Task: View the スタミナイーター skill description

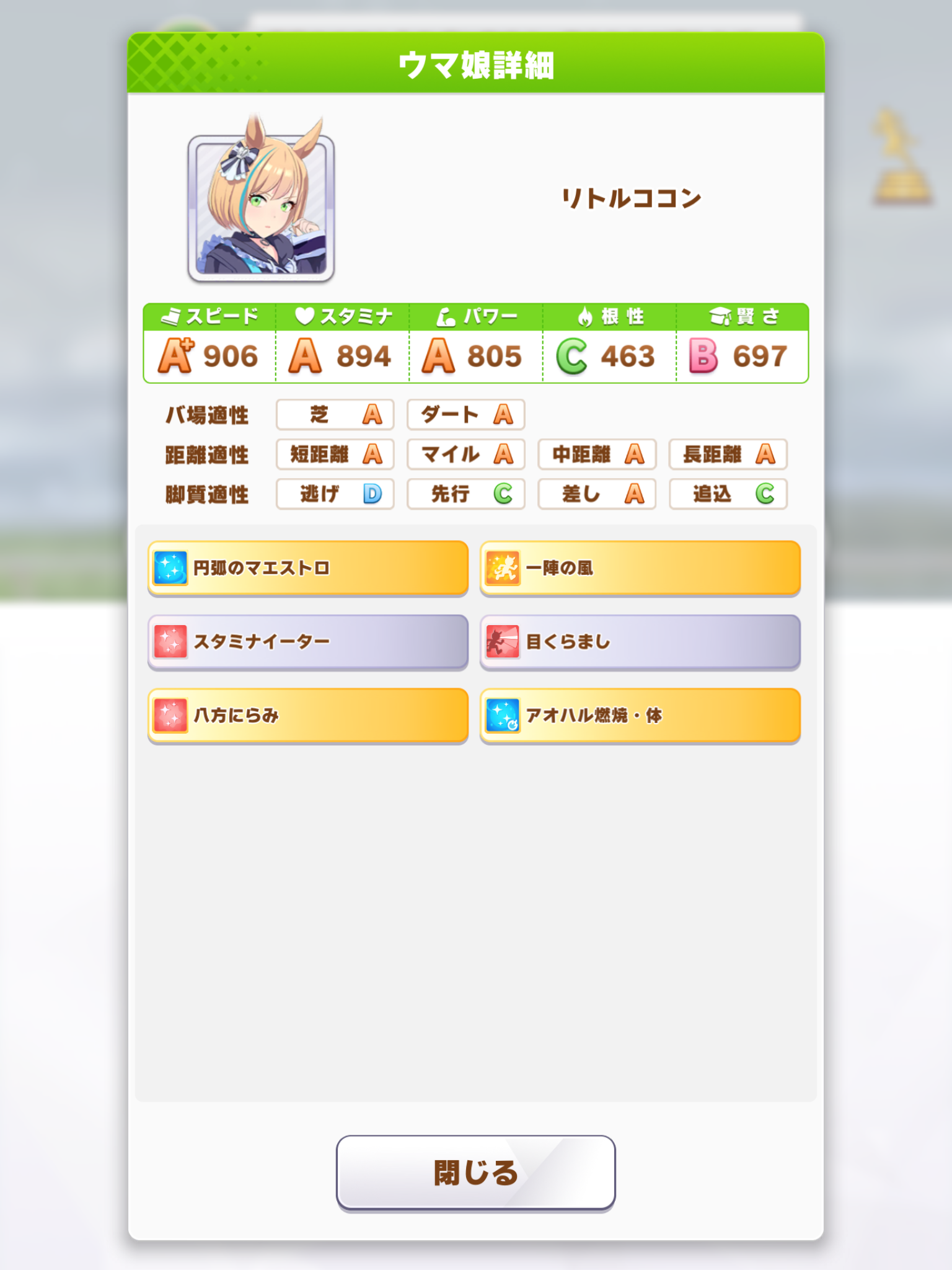Action: (307, 642)
